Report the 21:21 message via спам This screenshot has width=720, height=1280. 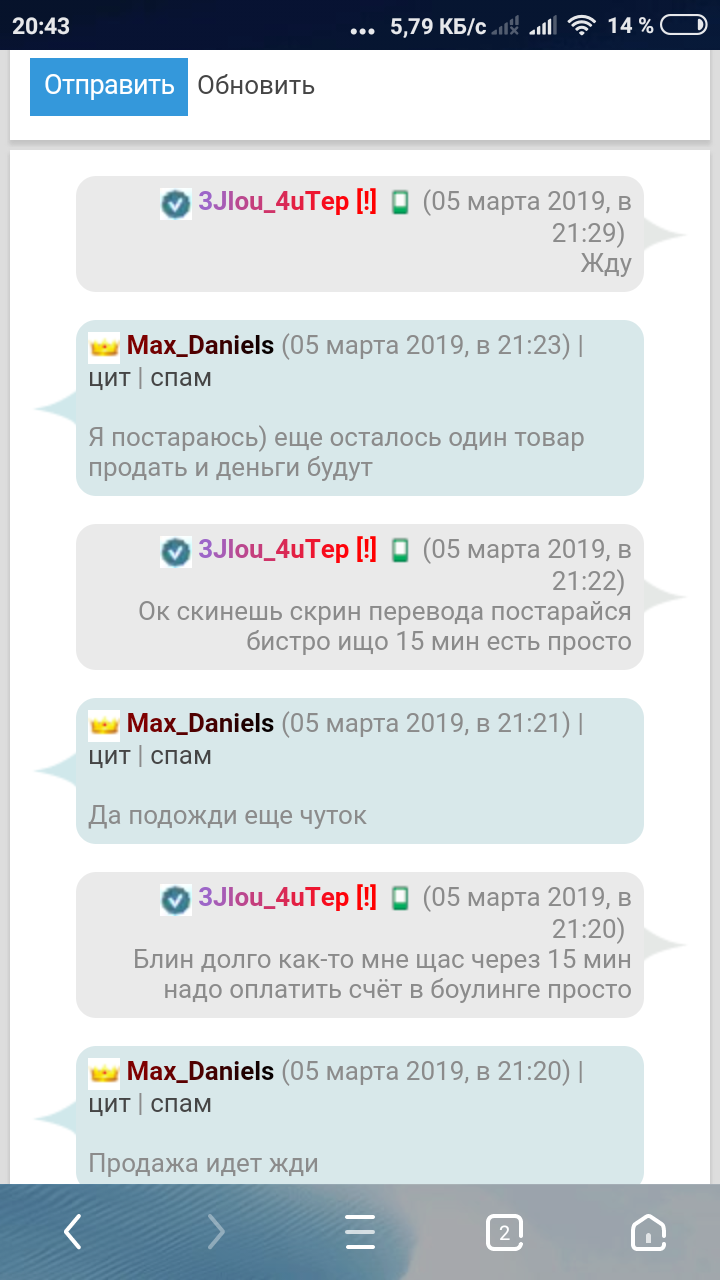[x=181, y=756]
